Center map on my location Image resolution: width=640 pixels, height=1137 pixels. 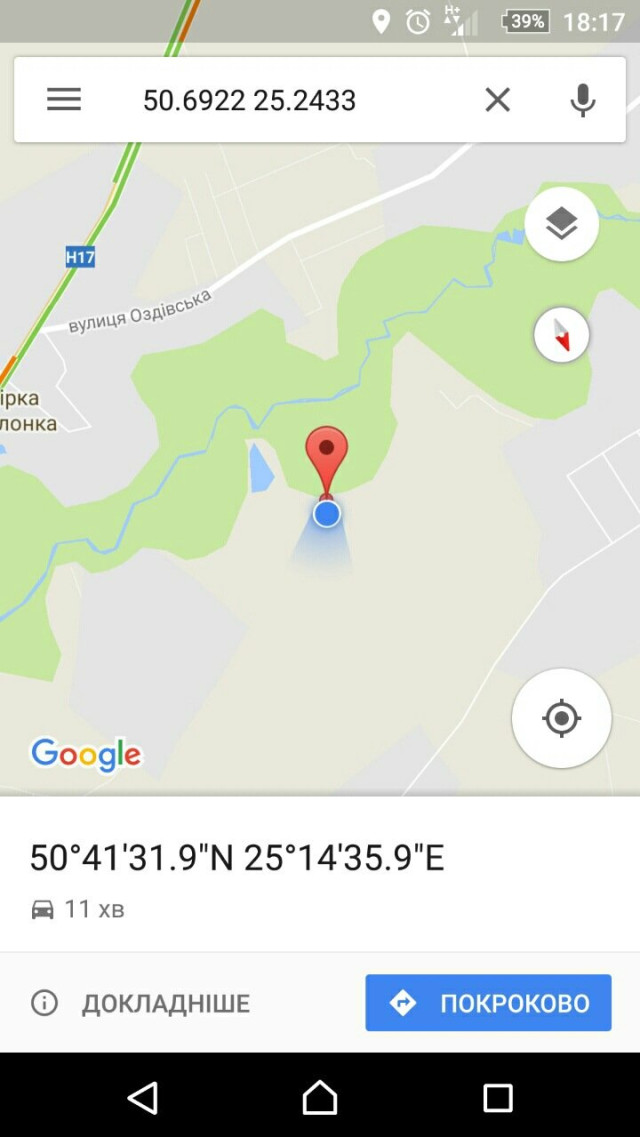pyautogui.click(x=561, y=718)
